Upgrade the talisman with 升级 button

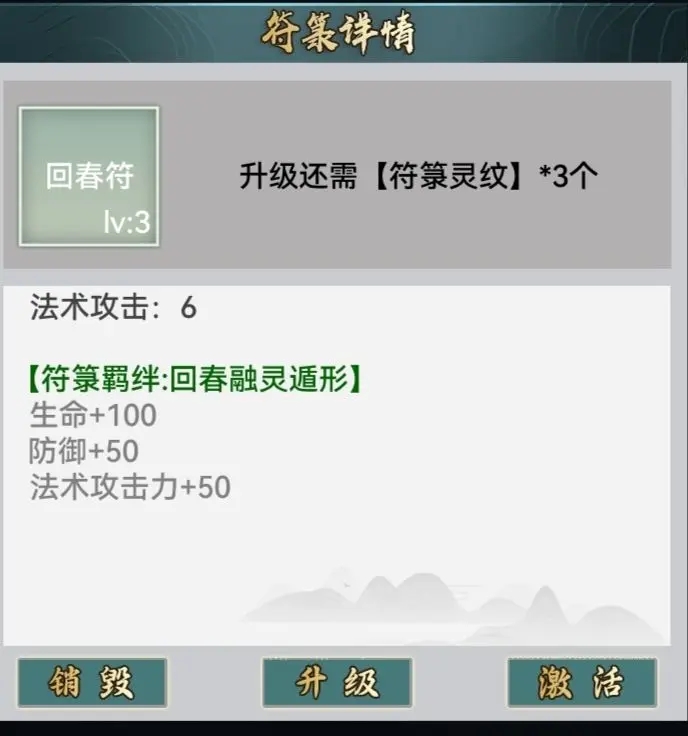coord(337,683)
